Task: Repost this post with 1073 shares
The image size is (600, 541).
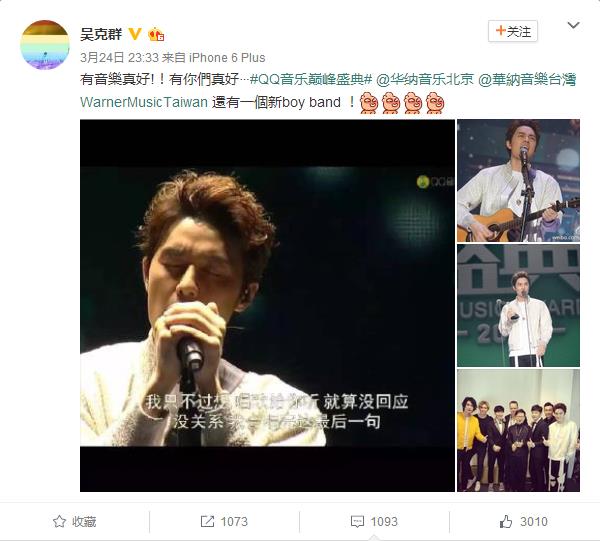Action: pyautogui.click(x=224, y=521)
